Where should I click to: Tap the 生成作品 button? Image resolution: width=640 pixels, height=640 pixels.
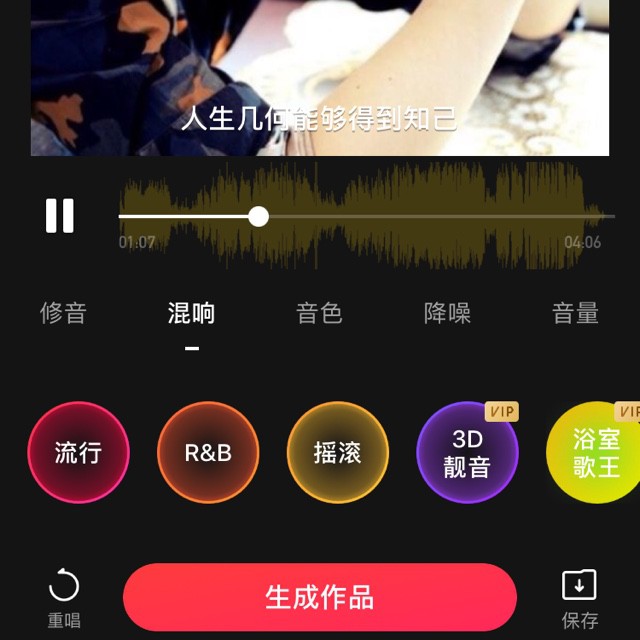(x=320, y=598)
